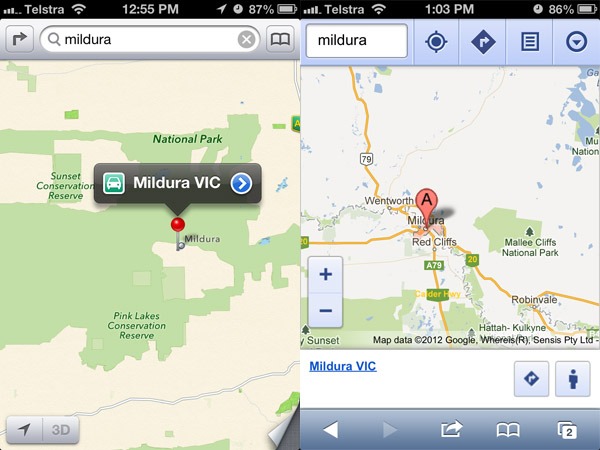This screenshot has width=600, height=450.
Task: Open the underlined Mildura VIC link
Action: 343,367
